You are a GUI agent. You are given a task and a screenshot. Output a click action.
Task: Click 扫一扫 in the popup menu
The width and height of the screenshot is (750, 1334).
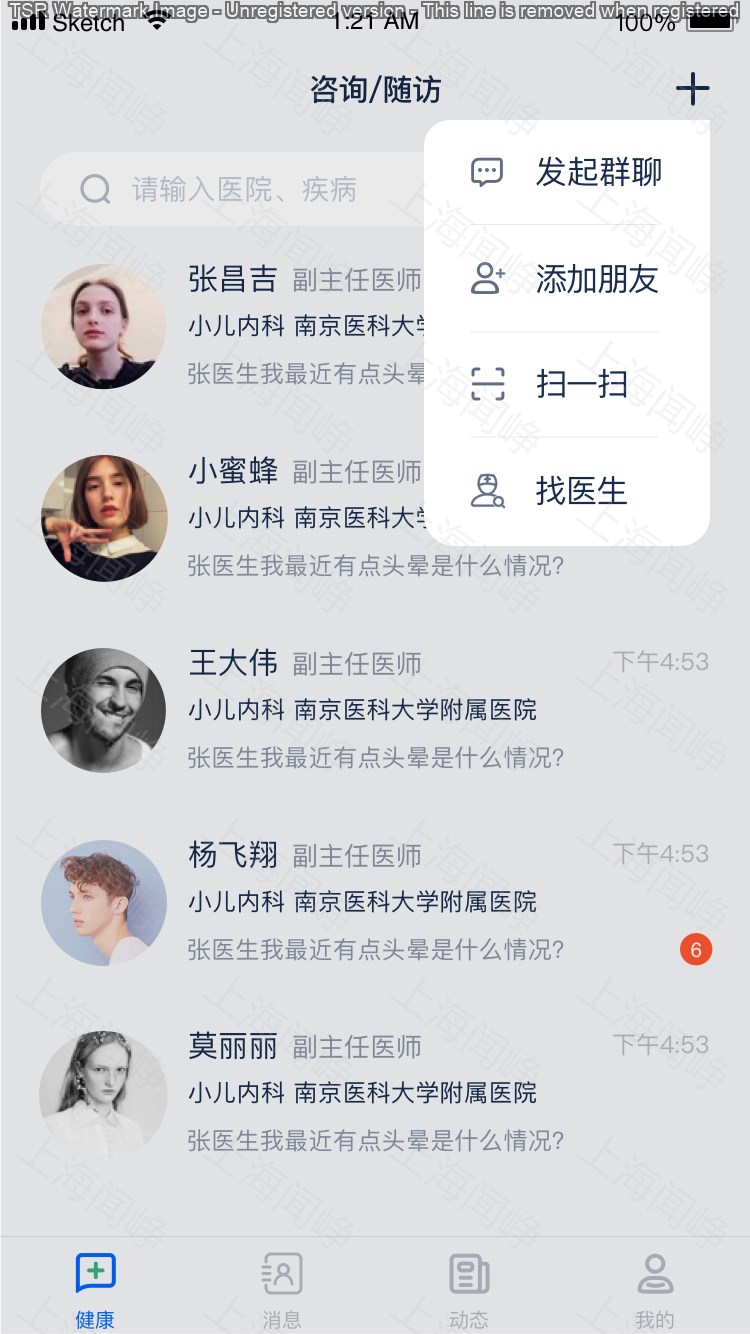coord(581,385)
